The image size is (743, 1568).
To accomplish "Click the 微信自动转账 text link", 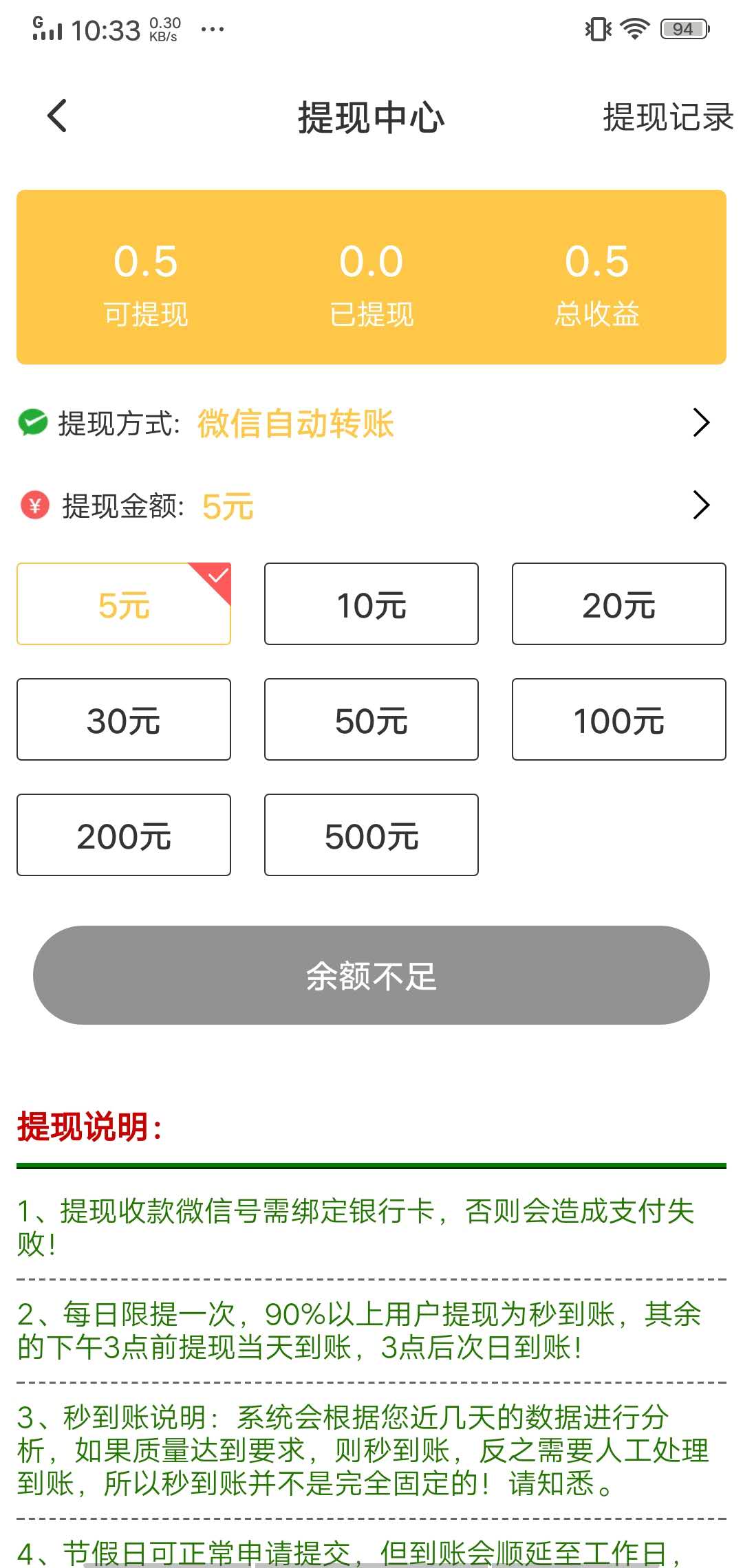I will coord(294,424).
